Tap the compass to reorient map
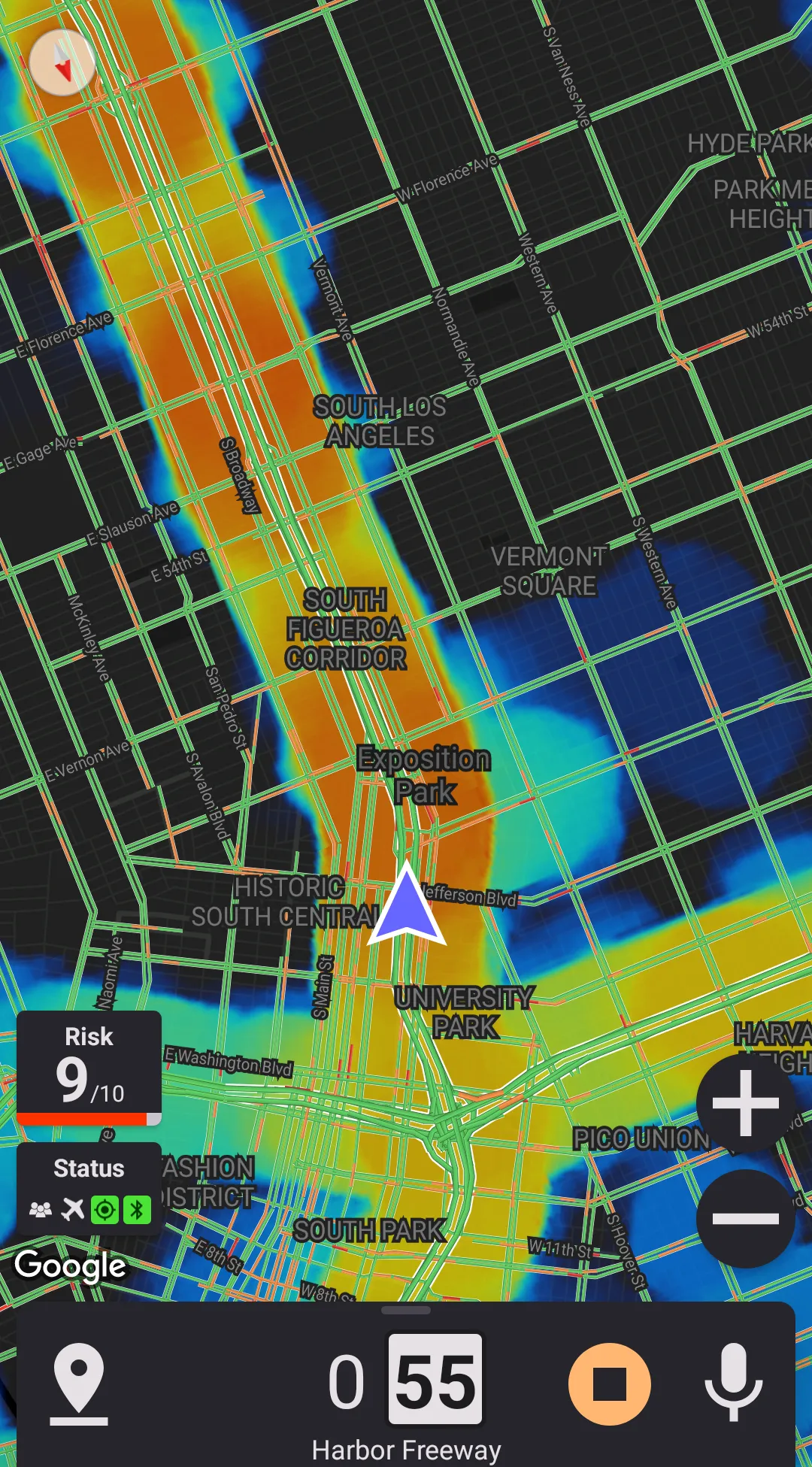The width and height of the screenshot is (812, 1467). coord(63,62)
